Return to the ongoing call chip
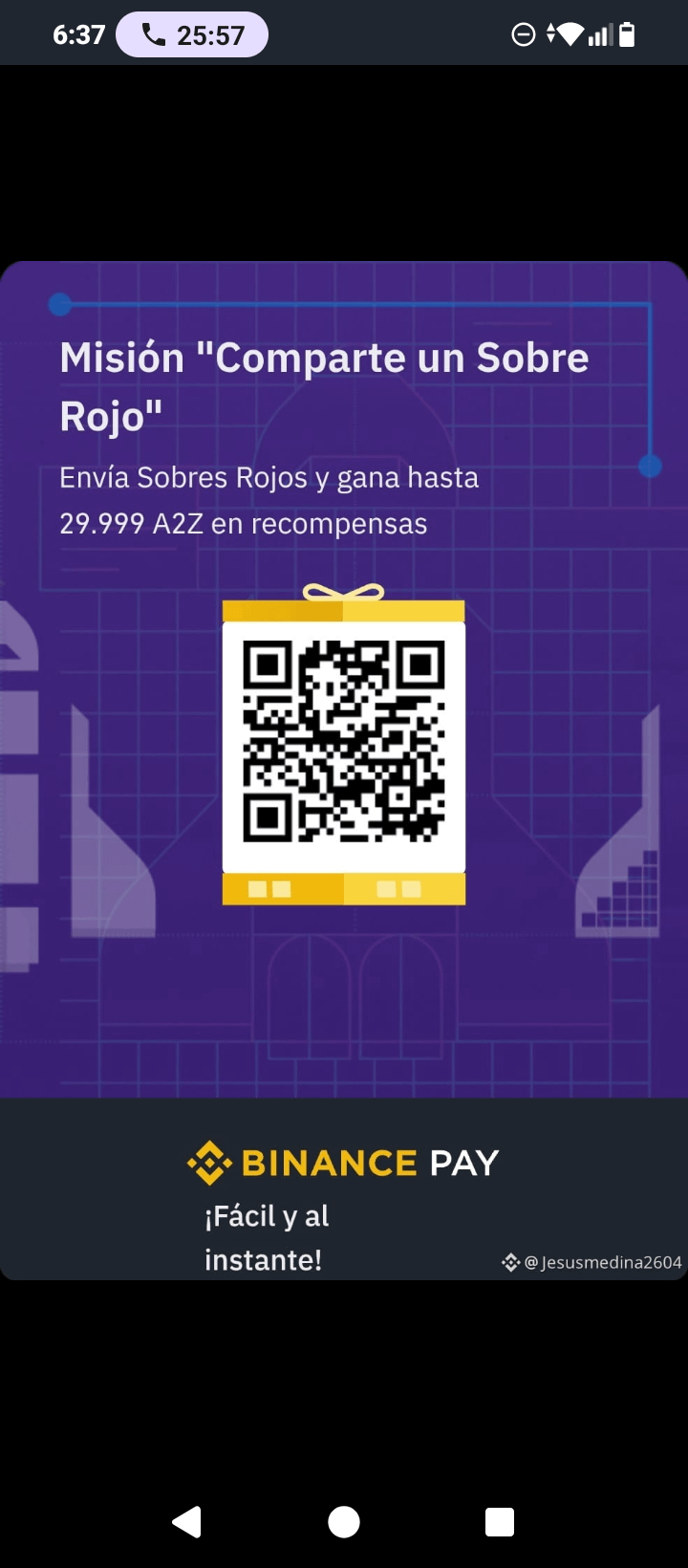Image resolution: width=688 pixels, height=1568 pixels. pyautogui.click(x=192, y=35)
